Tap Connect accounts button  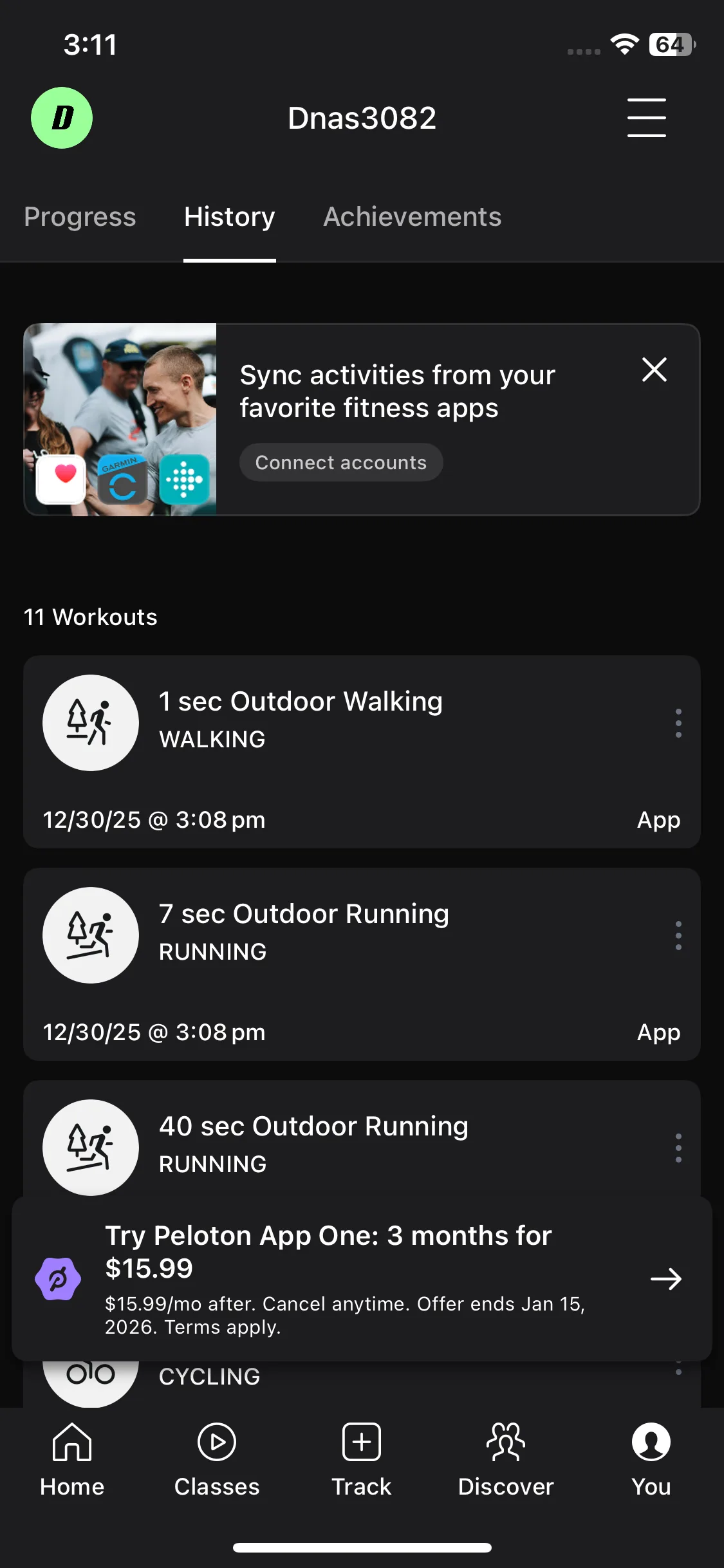[340, 462]
